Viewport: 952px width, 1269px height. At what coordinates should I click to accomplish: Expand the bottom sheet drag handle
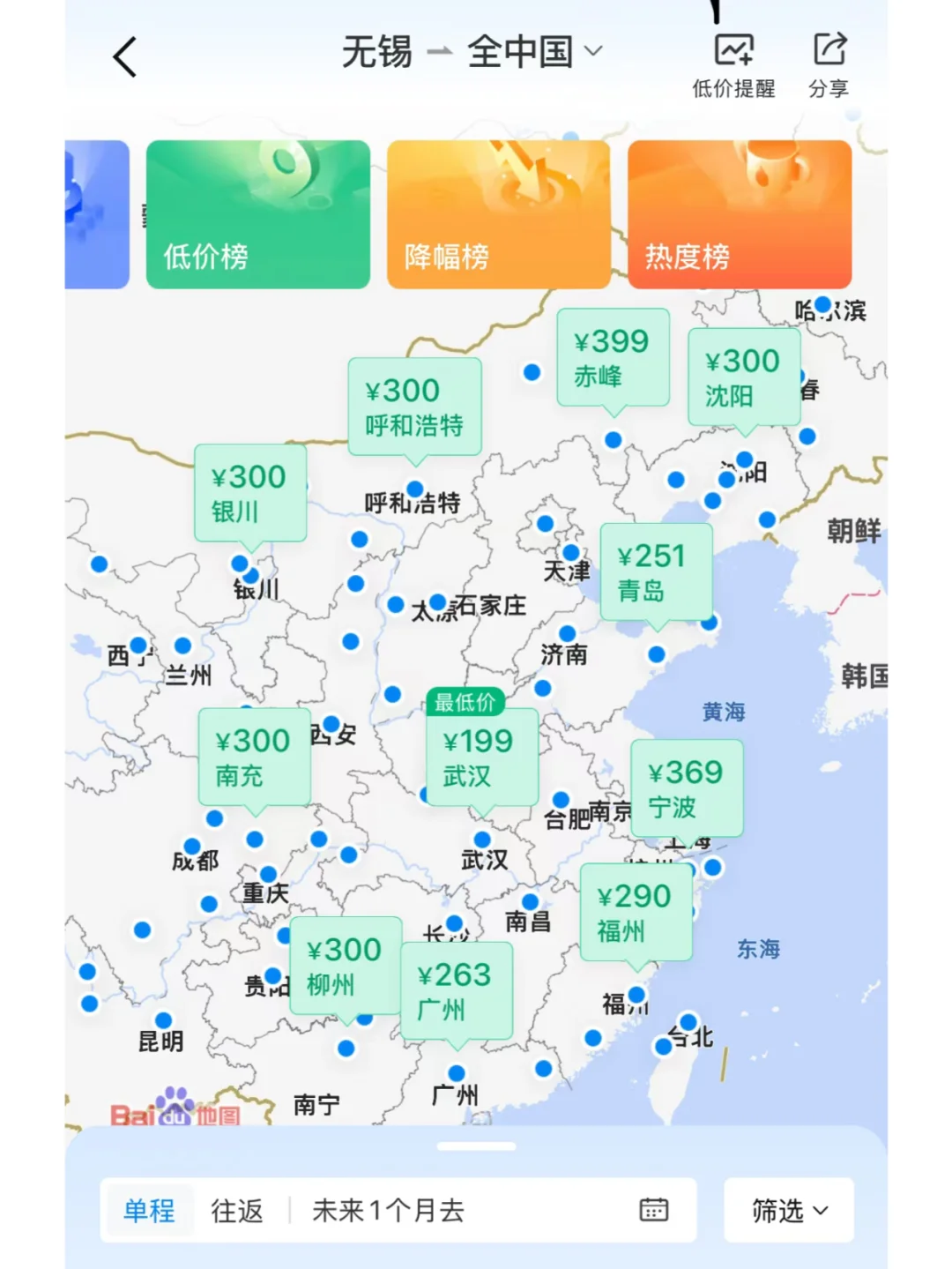click(x=476, y=1146)
